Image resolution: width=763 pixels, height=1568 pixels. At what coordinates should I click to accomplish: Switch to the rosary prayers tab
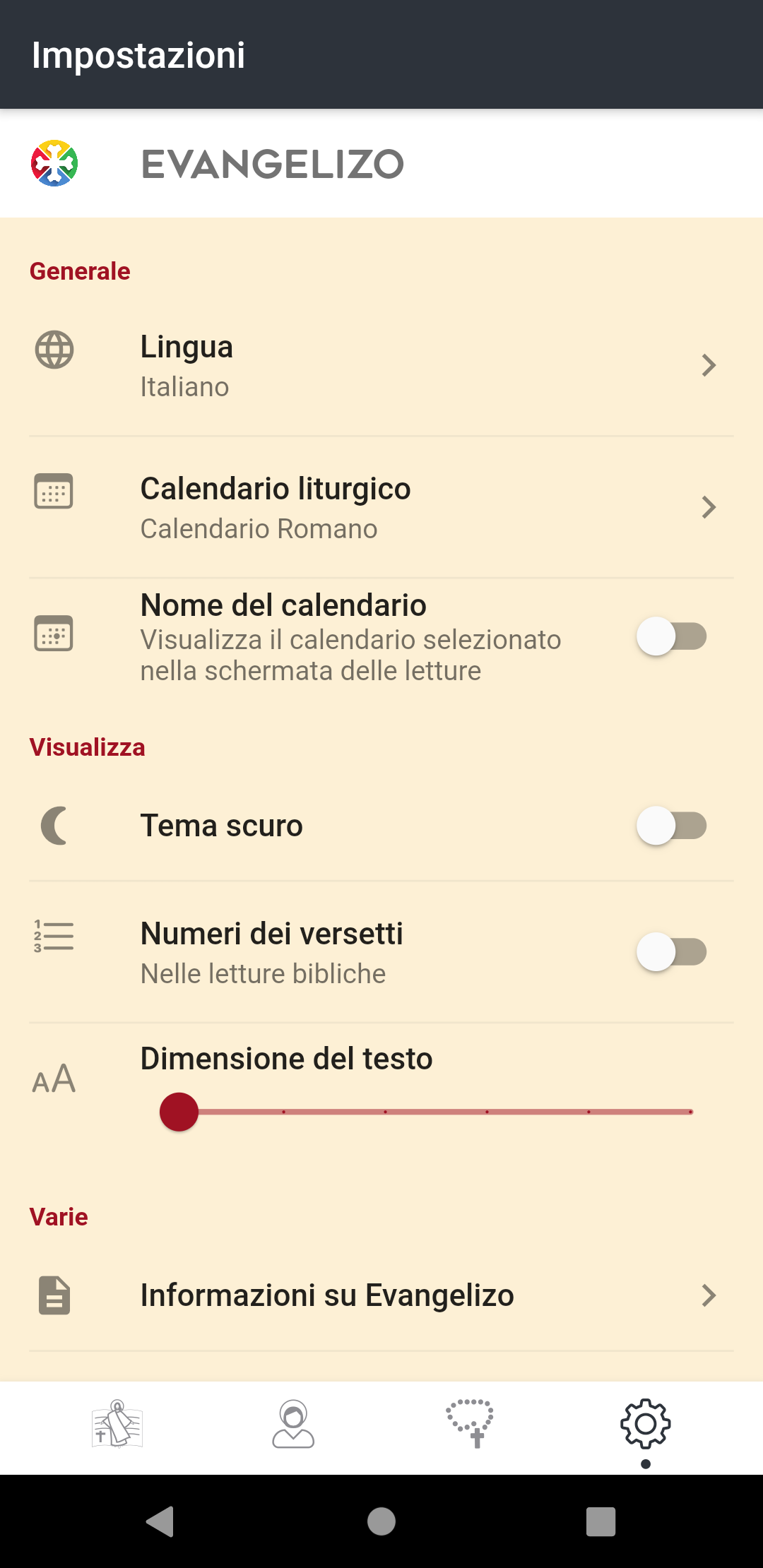(470, 1425)
